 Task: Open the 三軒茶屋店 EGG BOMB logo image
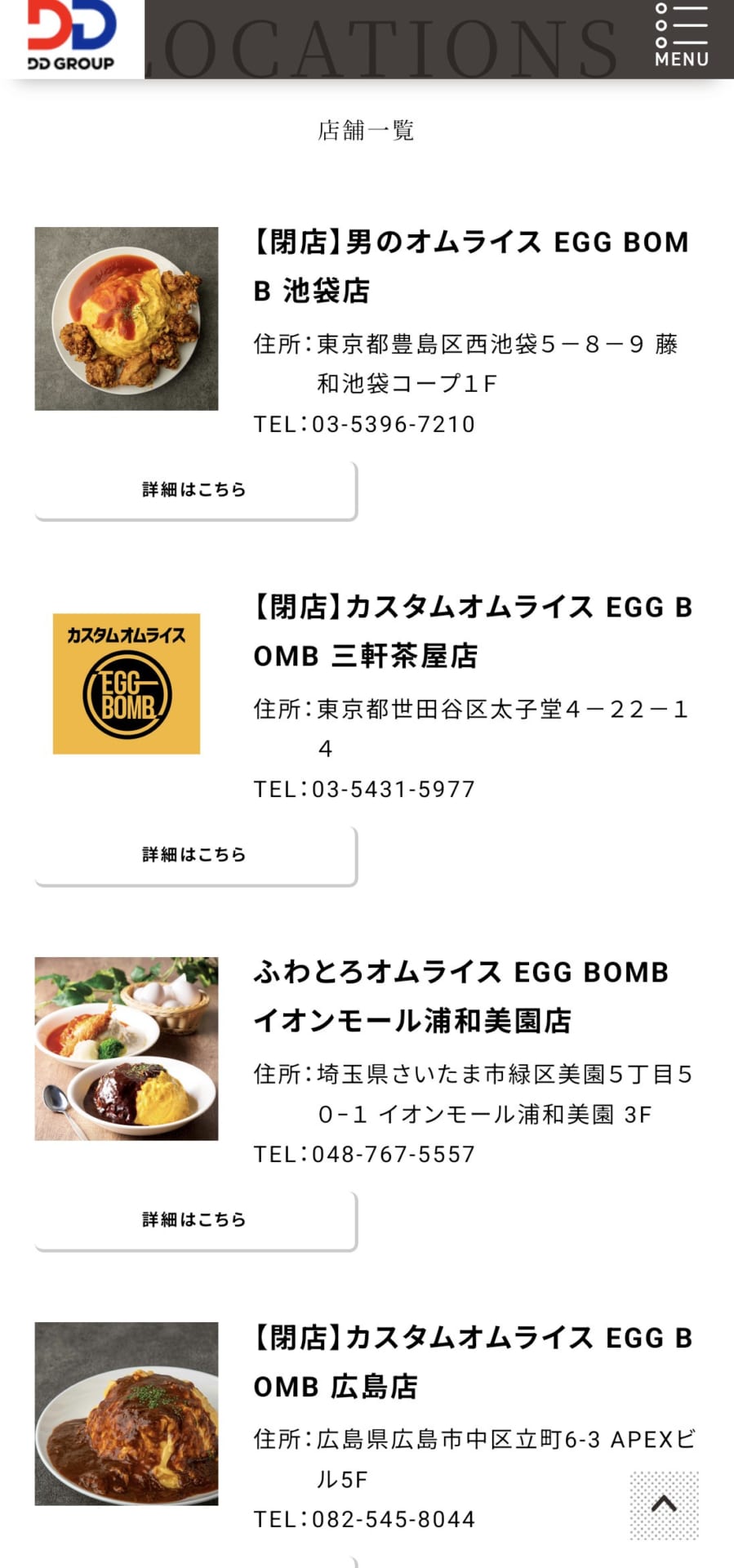click(127, 684)
